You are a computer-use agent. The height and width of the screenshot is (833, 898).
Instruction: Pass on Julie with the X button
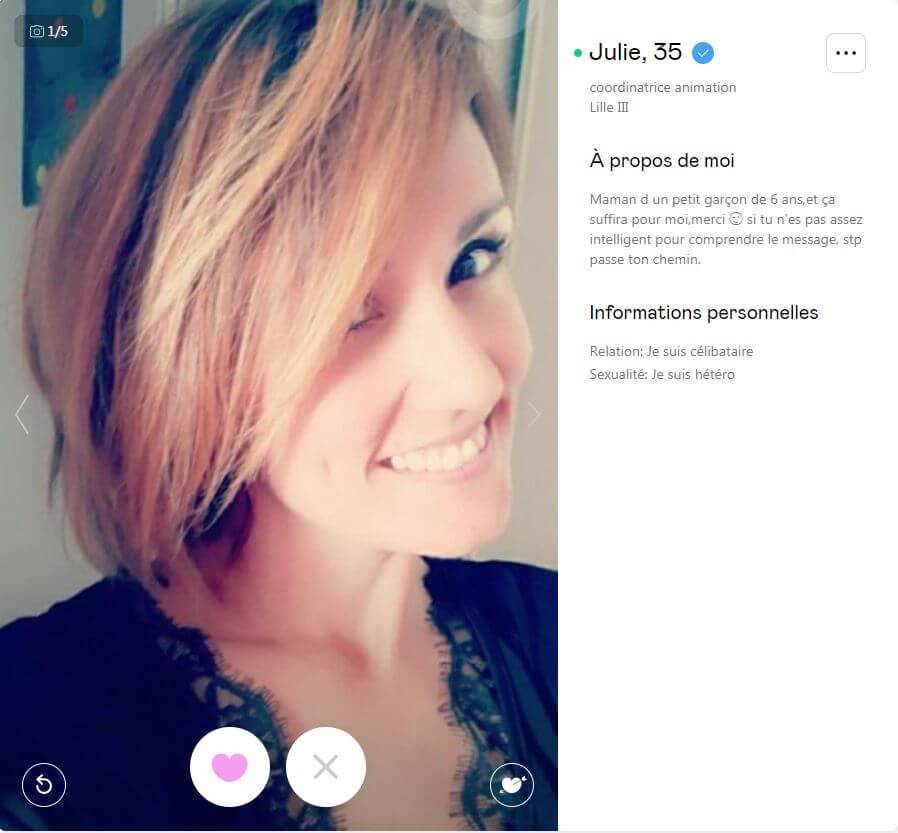325,767
